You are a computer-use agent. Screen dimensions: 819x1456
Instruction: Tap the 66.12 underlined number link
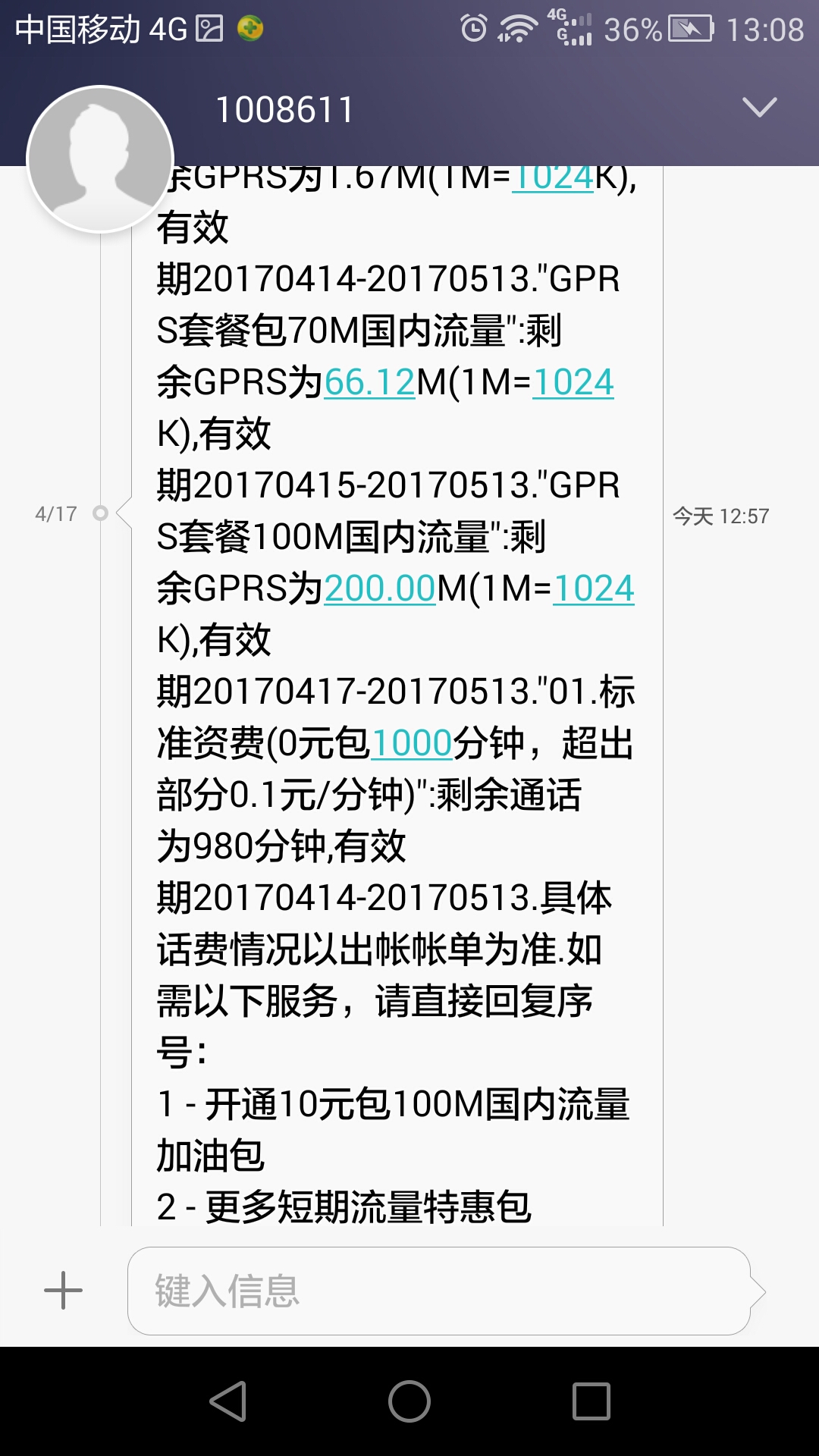pyautogui.click(x=370, y=382)
